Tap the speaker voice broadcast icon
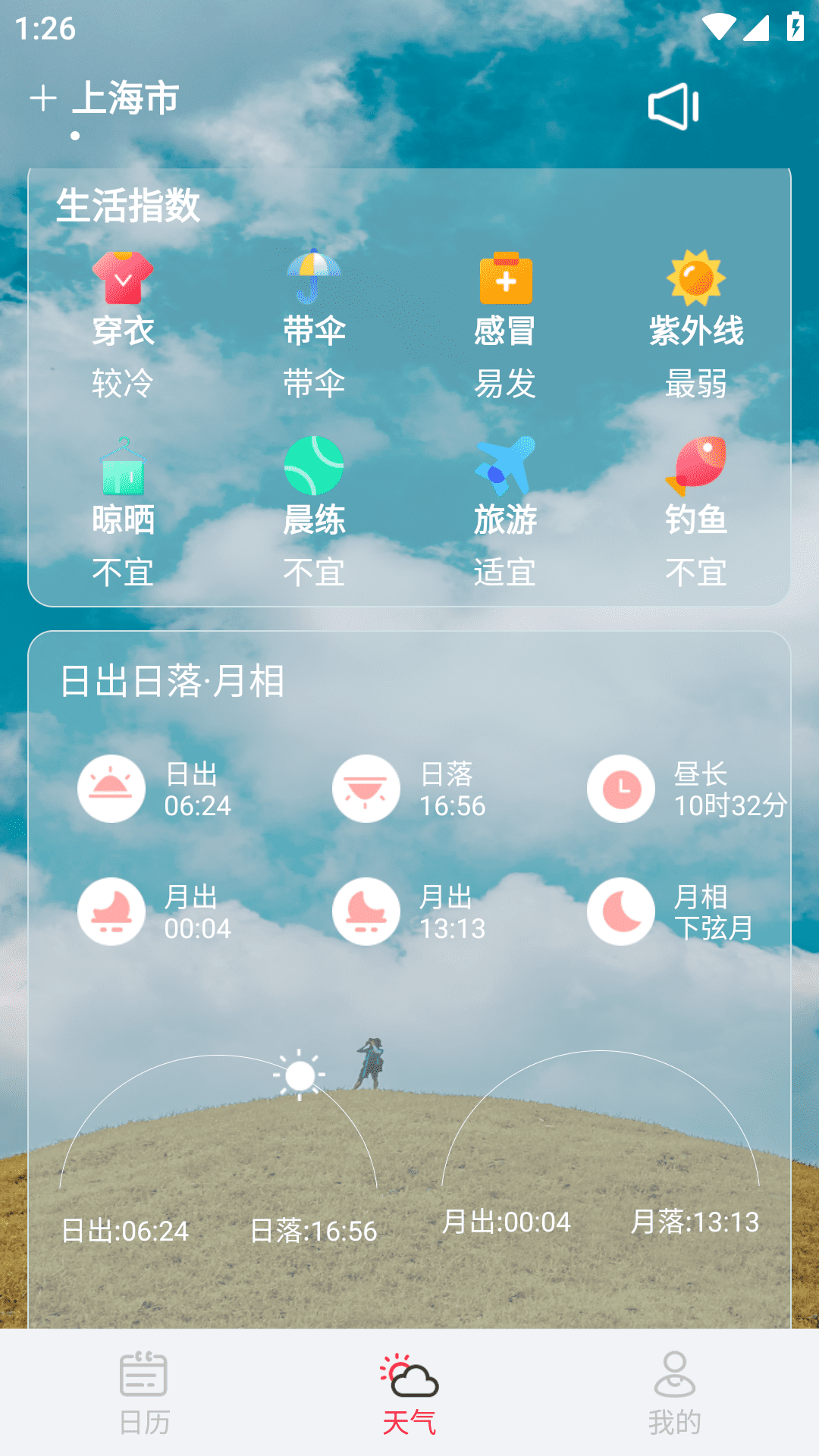The image size is (819, 1456). tap(673, 106)
